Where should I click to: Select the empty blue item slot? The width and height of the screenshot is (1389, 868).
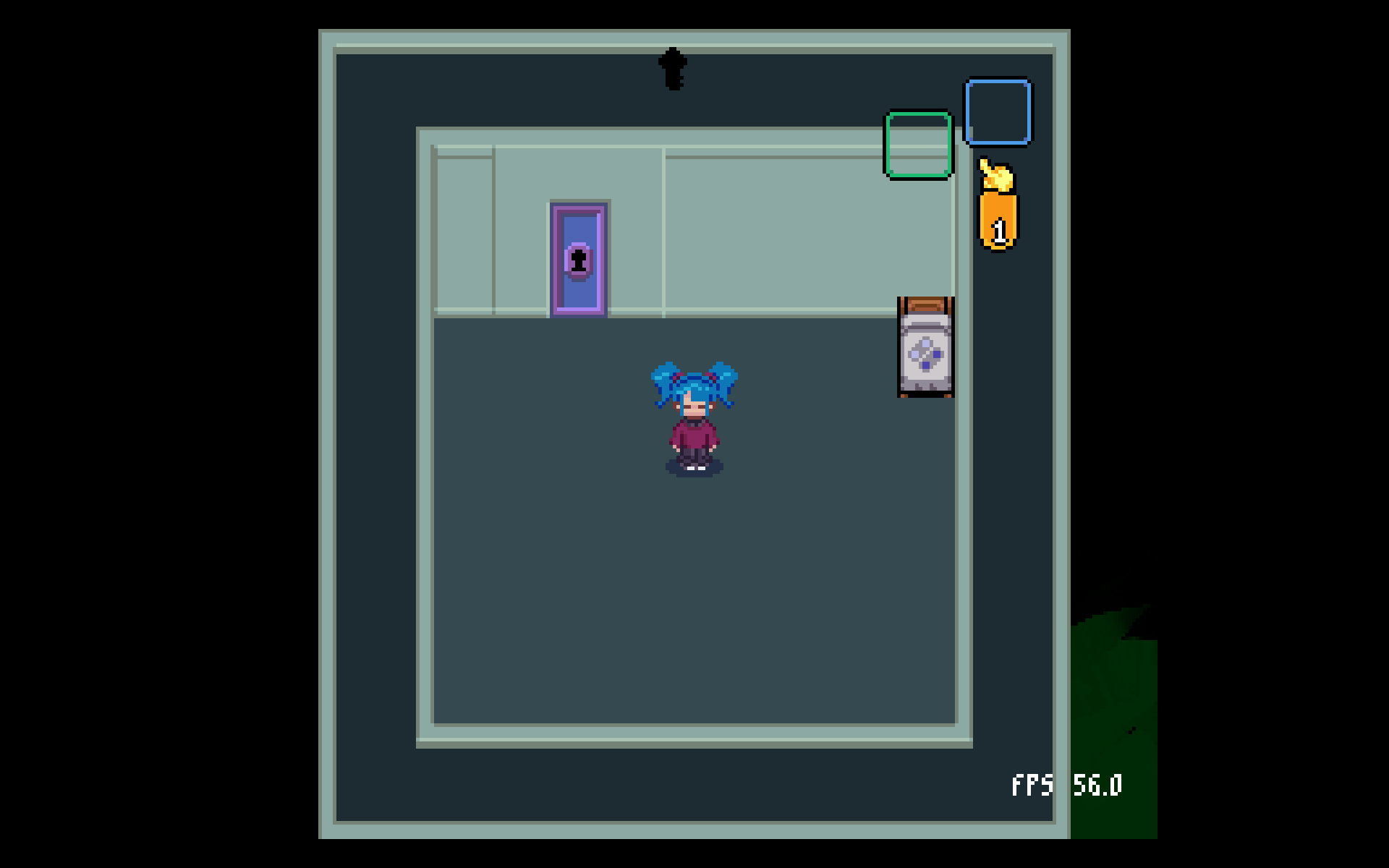(x=998, y=112)
